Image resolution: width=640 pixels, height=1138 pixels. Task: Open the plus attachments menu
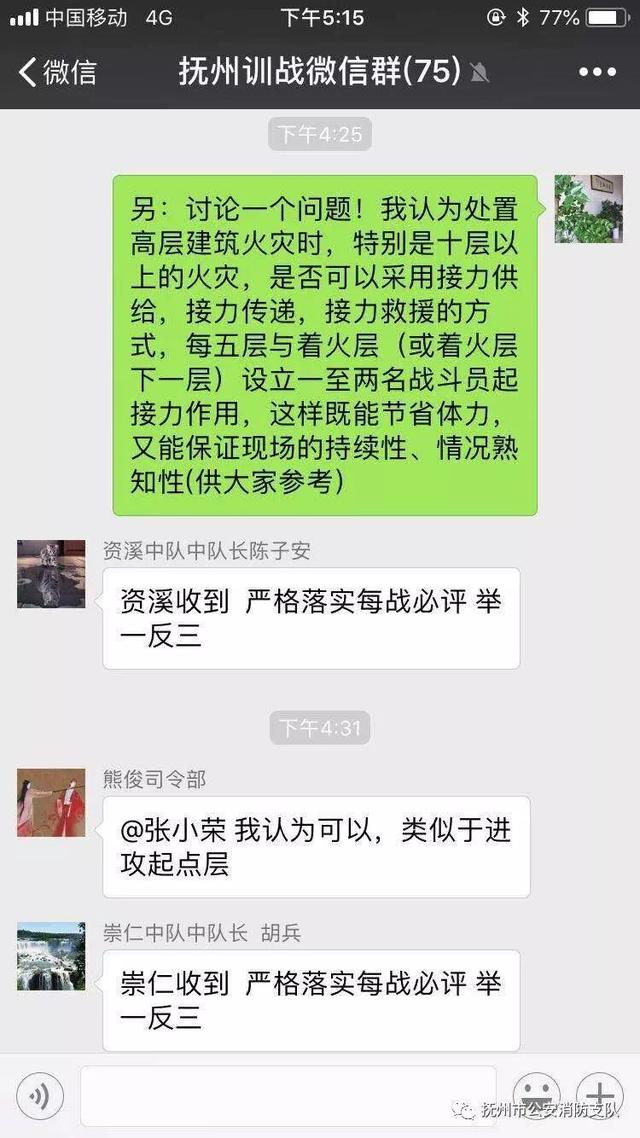600,1094
